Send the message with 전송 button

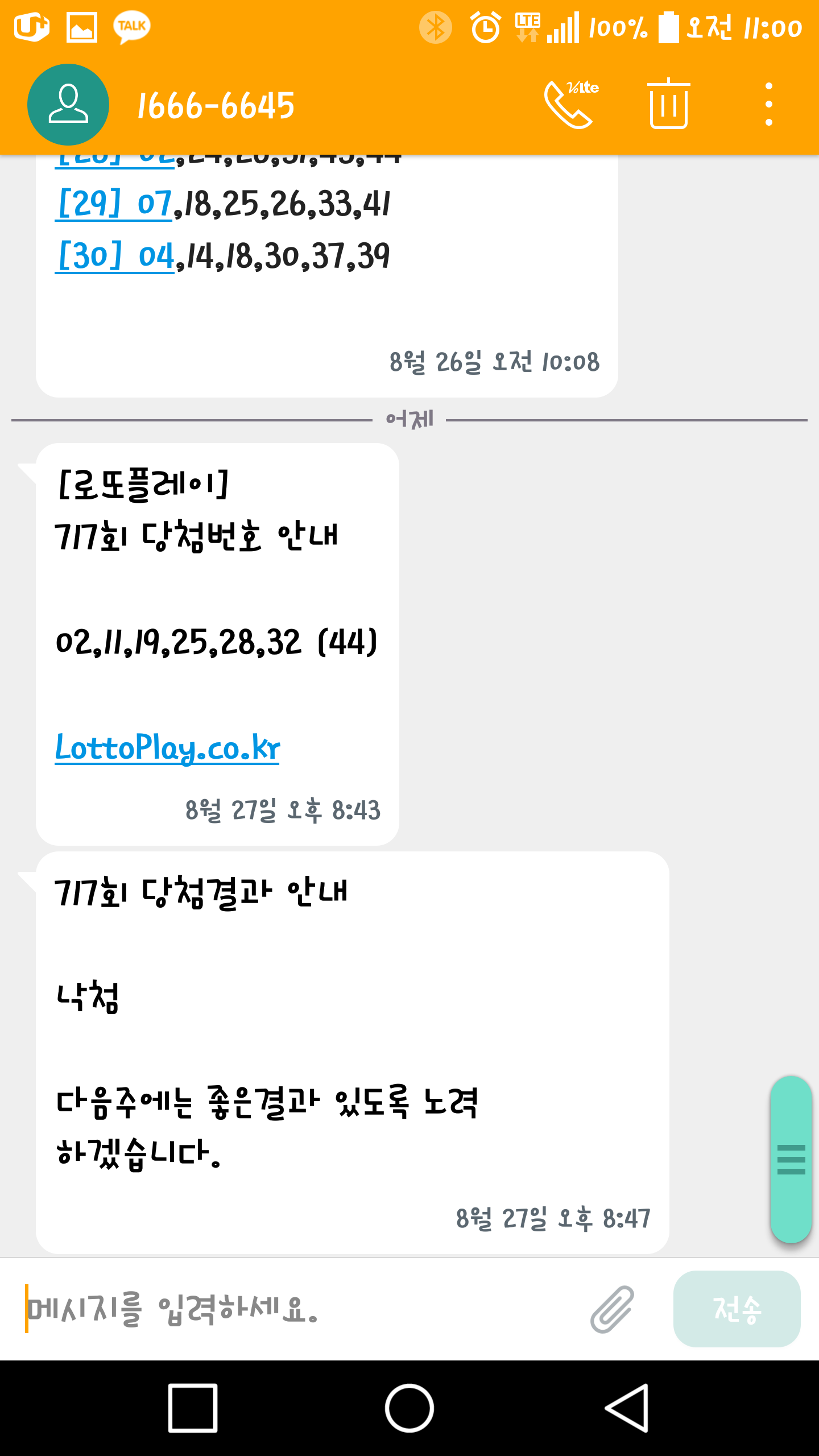[737, 1309]
